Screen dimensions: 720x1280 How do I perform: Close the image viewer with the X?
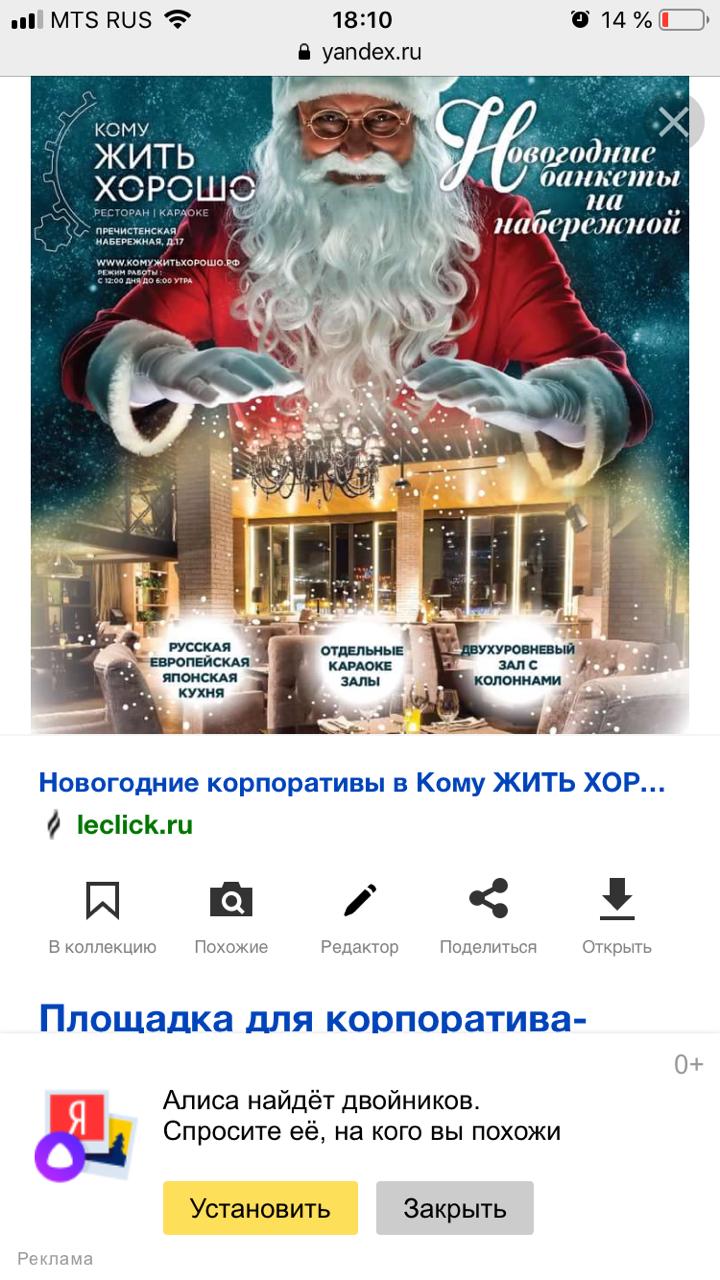[x=673, y=123]
